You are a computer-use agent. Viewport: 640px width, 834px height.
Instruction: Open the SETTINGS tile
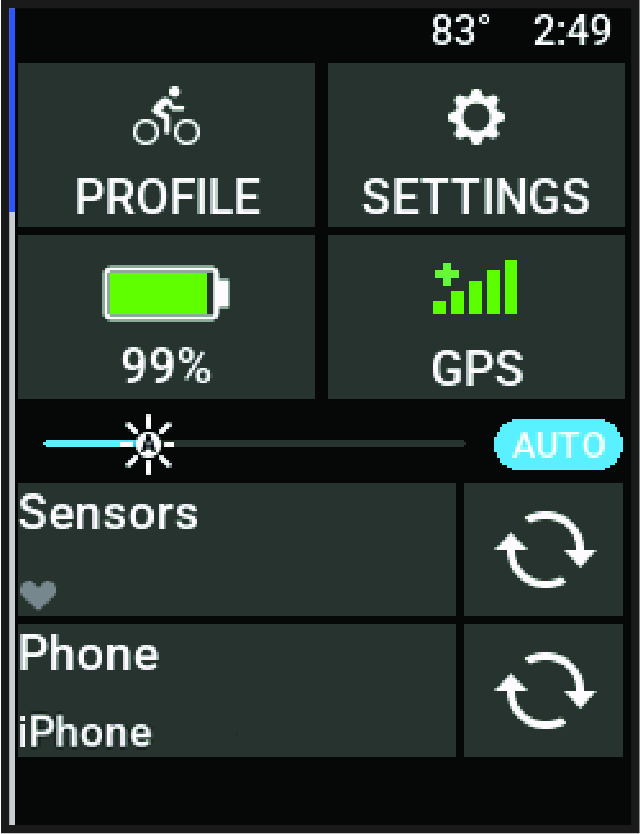pos(476,146)
